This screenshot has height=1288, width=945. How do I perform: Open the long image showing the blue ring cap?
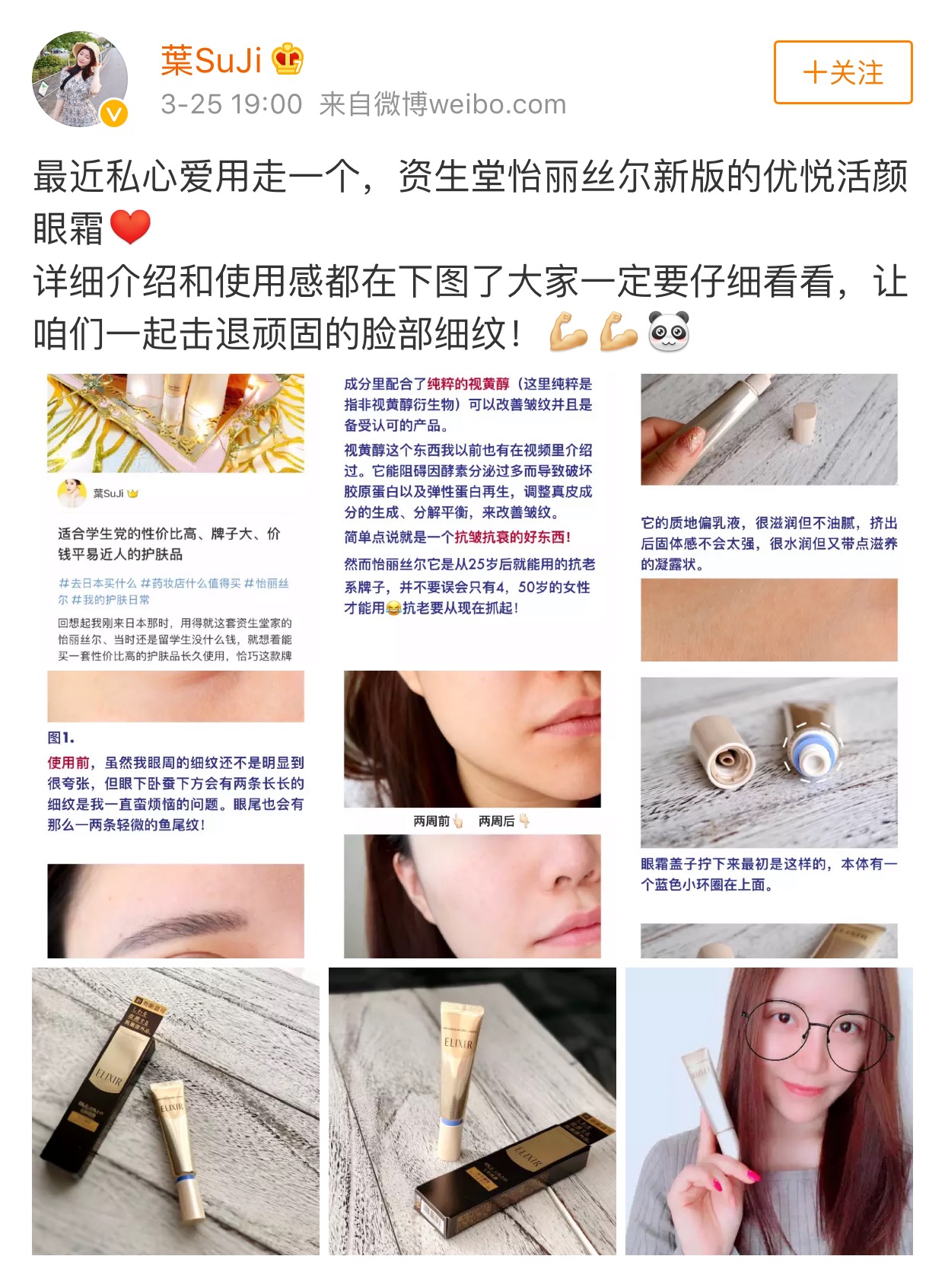[768, 665]
